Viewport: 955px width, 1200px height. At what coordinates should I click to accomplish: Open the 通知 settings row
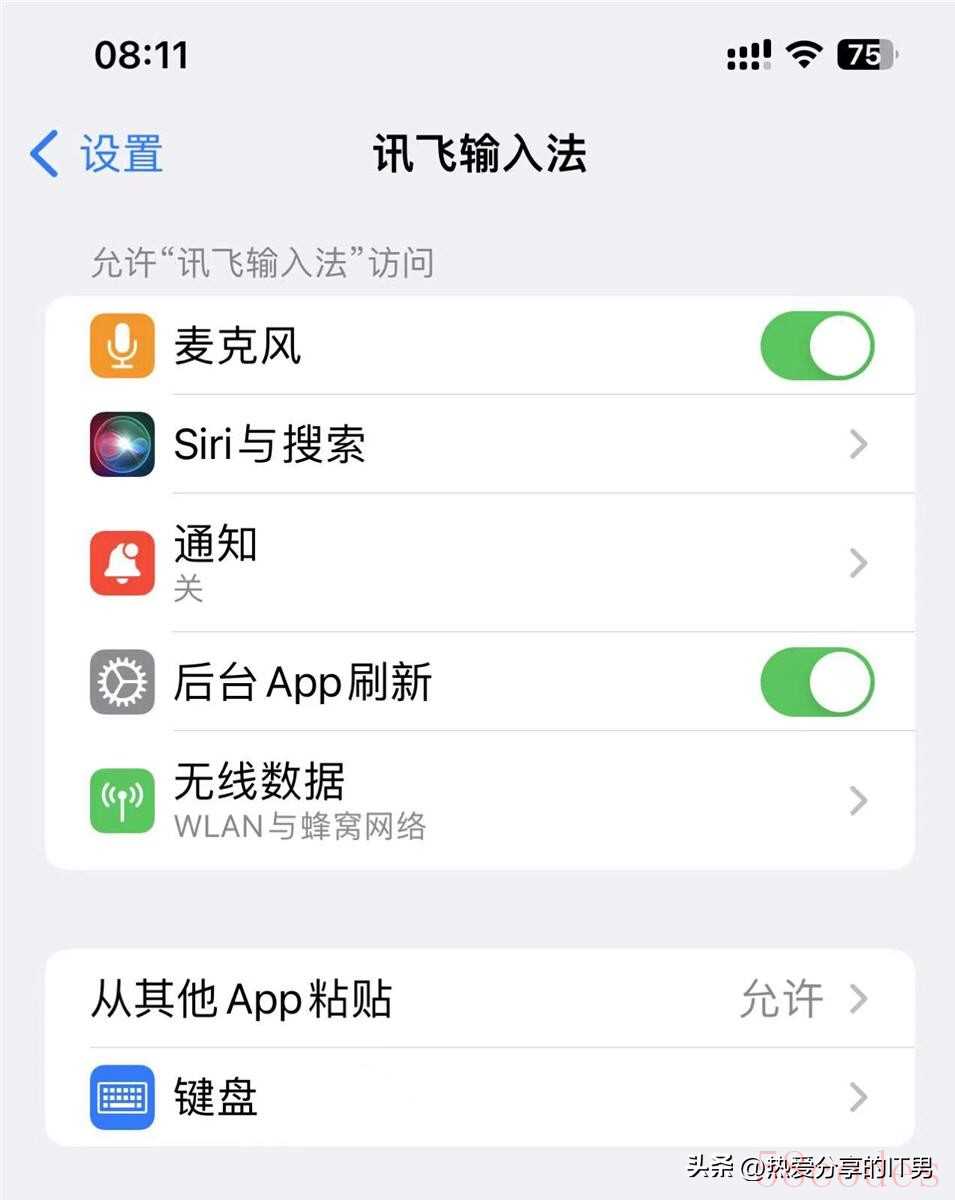480,562
